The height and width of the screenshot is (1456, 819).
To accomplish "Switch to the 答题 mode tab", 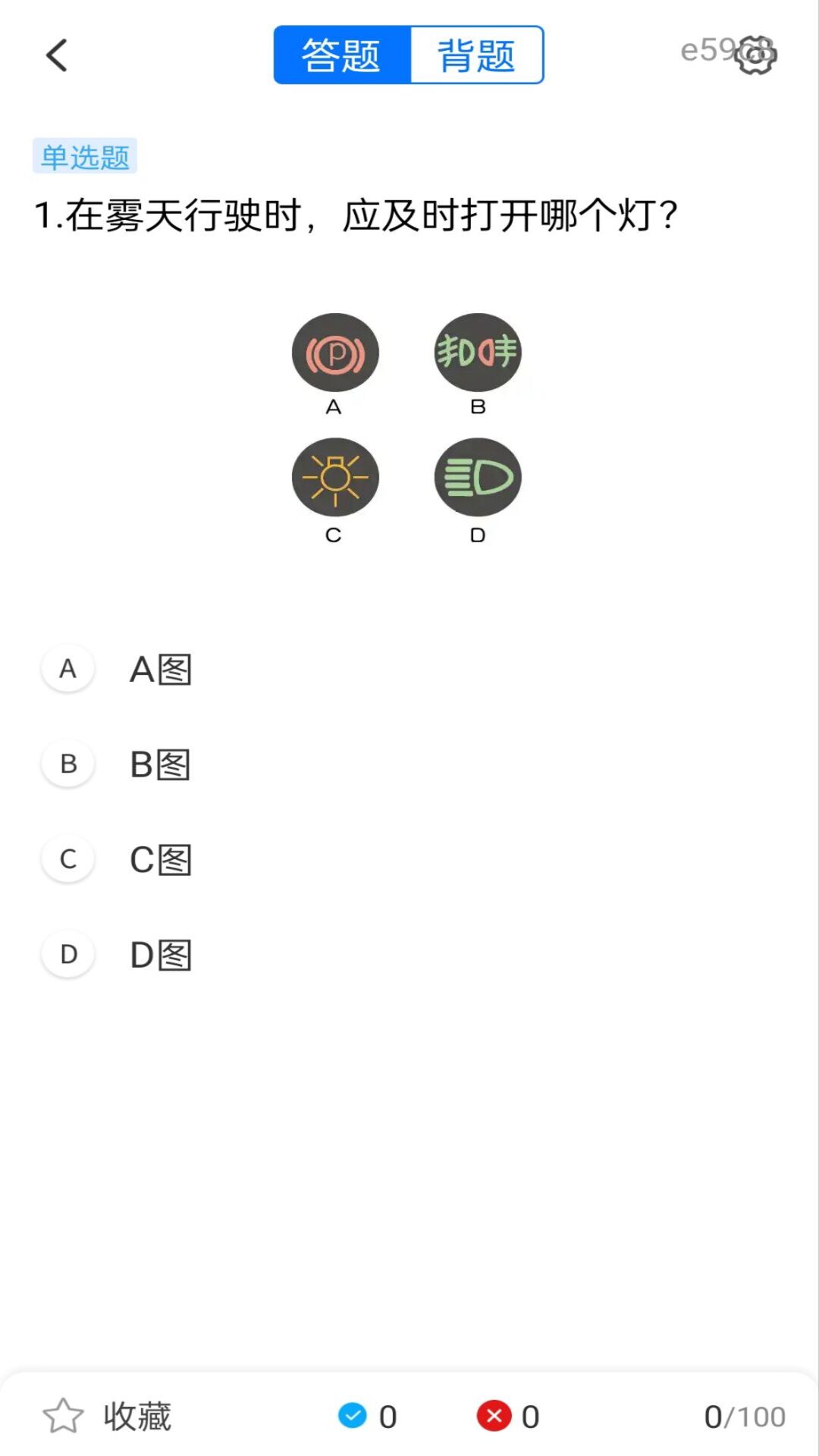I will 342,55.
